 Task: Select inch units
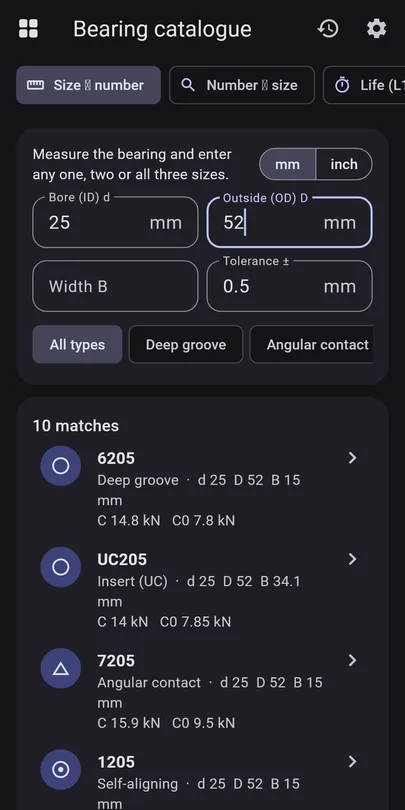[x=344, y=164]
